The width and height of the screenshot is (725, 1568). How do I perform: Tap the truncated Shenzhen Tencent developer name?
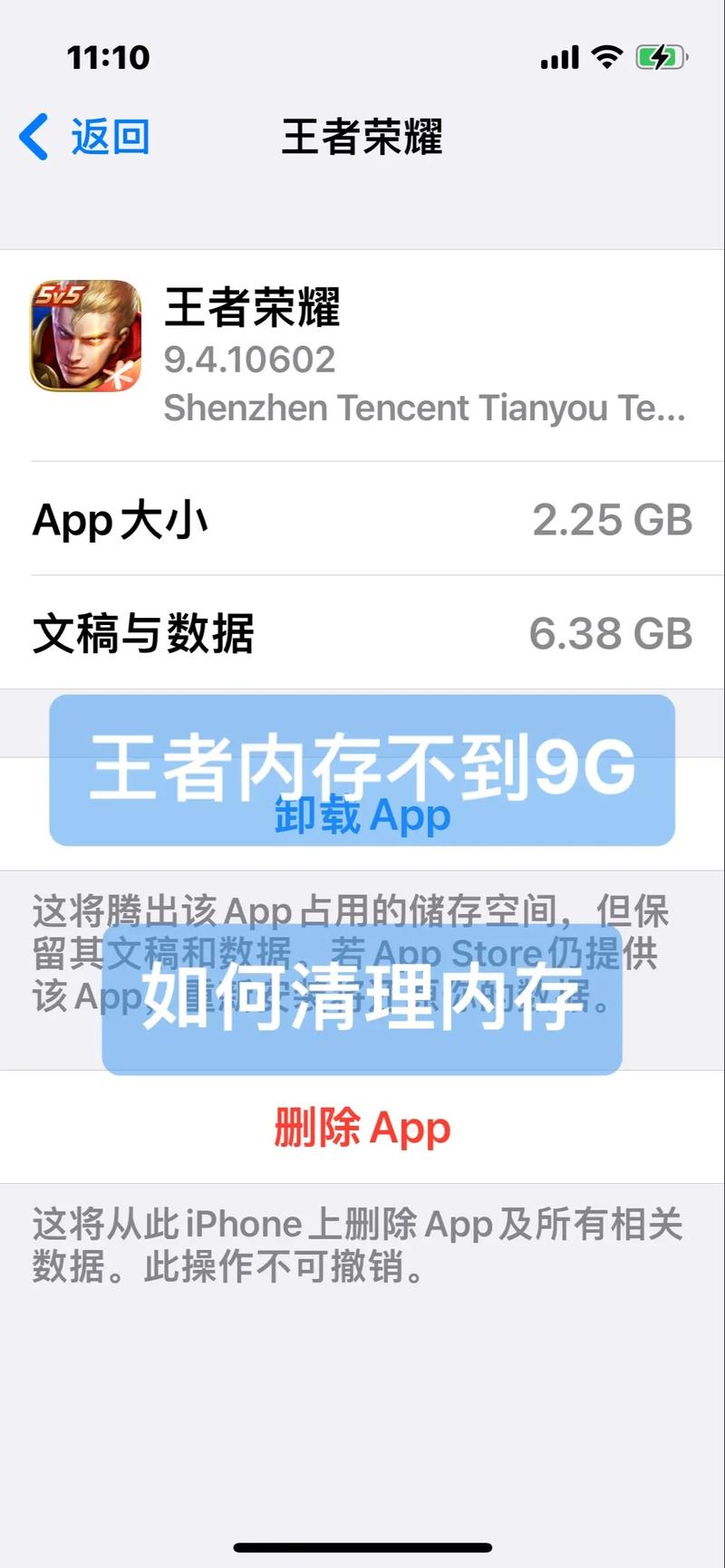[x=426, y=408]
